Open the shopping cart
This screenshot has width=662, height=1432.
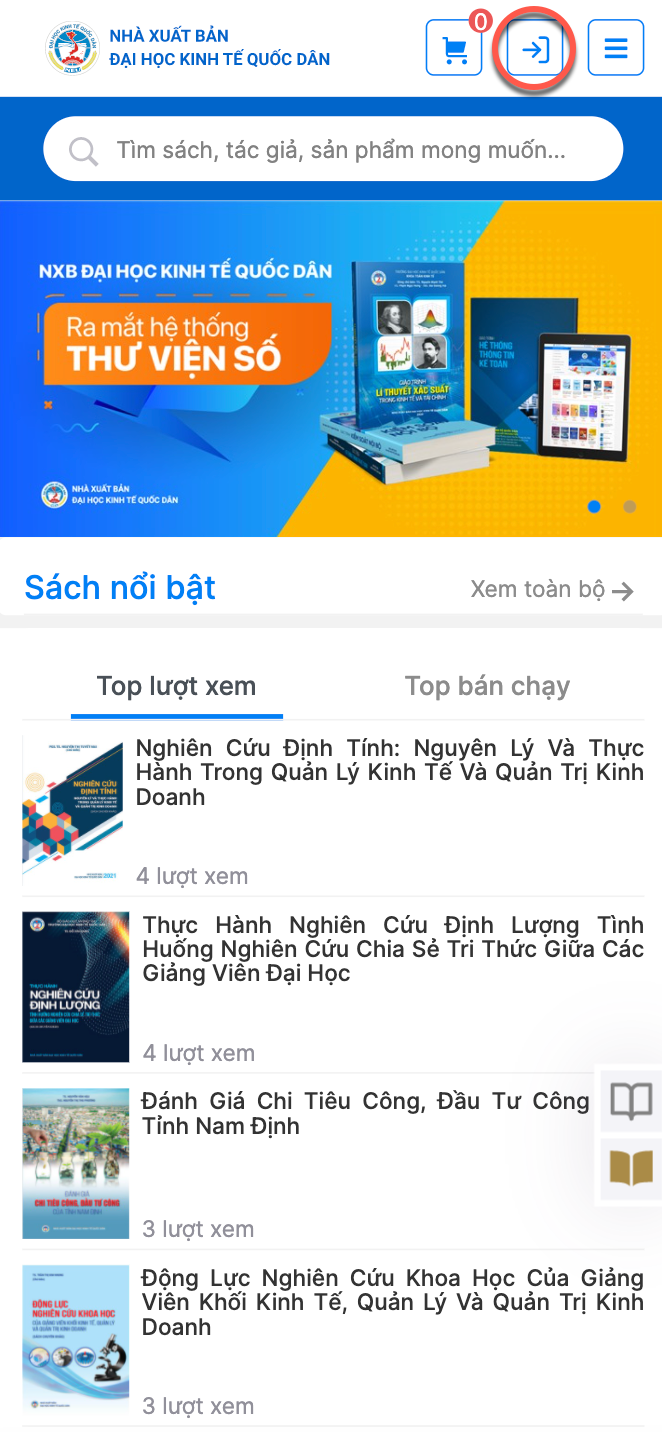[455, 48]
